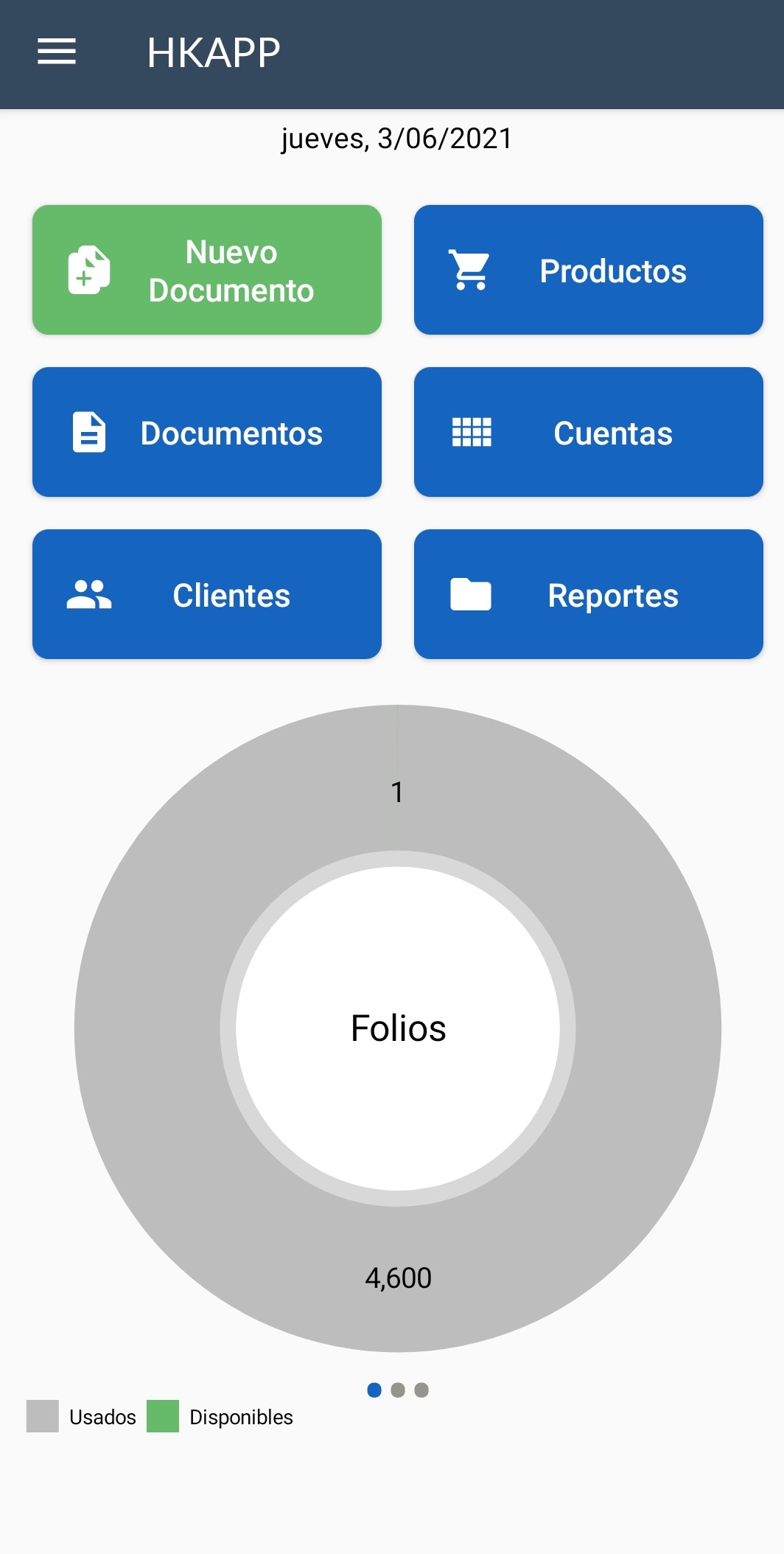Open the Productos section
This screenshot has width=784, height=1554.
click(588, 270)
